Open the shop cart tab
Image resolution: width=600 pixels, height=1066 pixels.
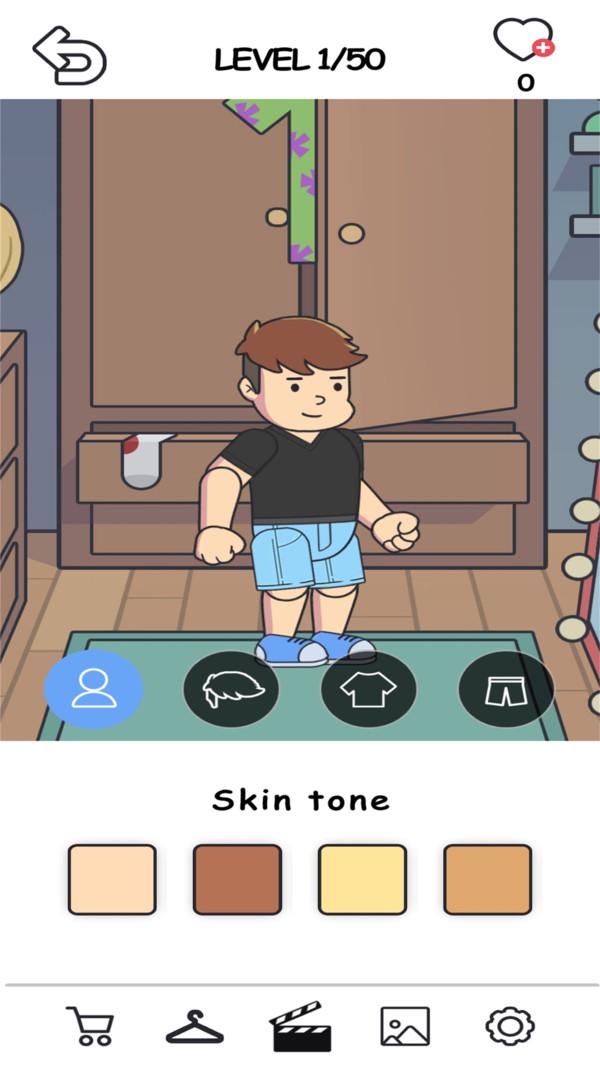90,1026
